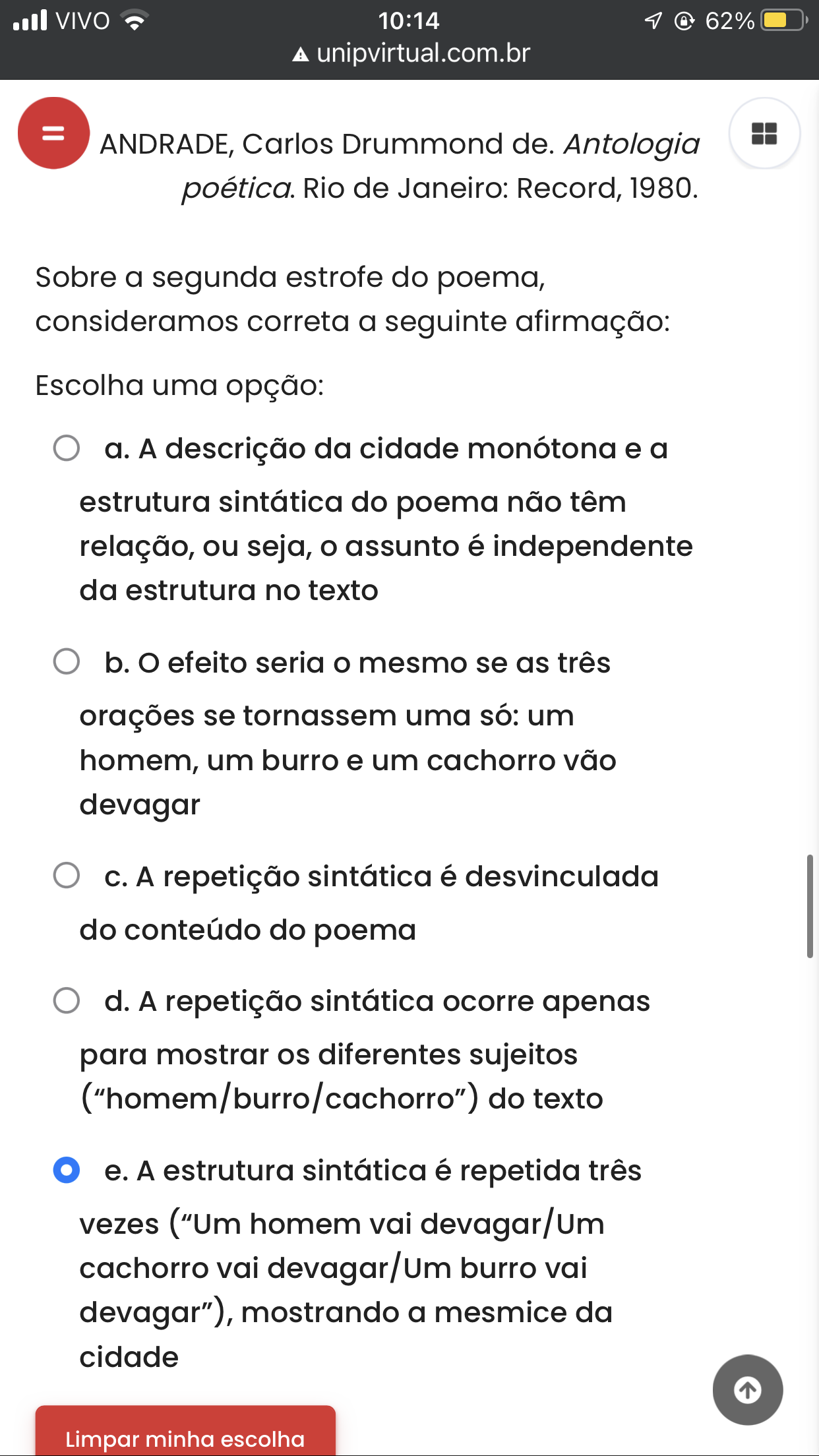
Task: Choose option b about três orações
Action: pos(67,661)
